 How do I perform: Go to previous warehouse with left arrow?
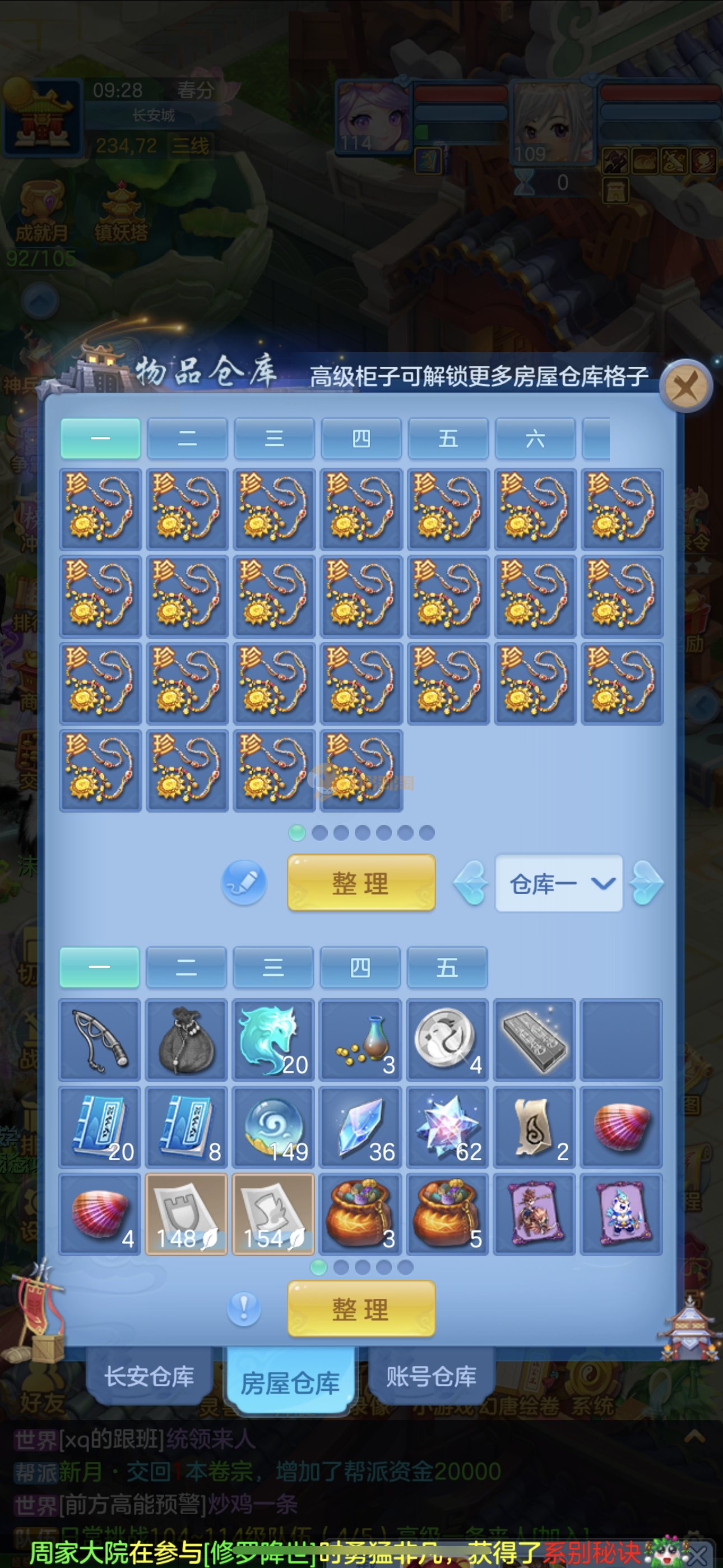[x=470, y=883]
